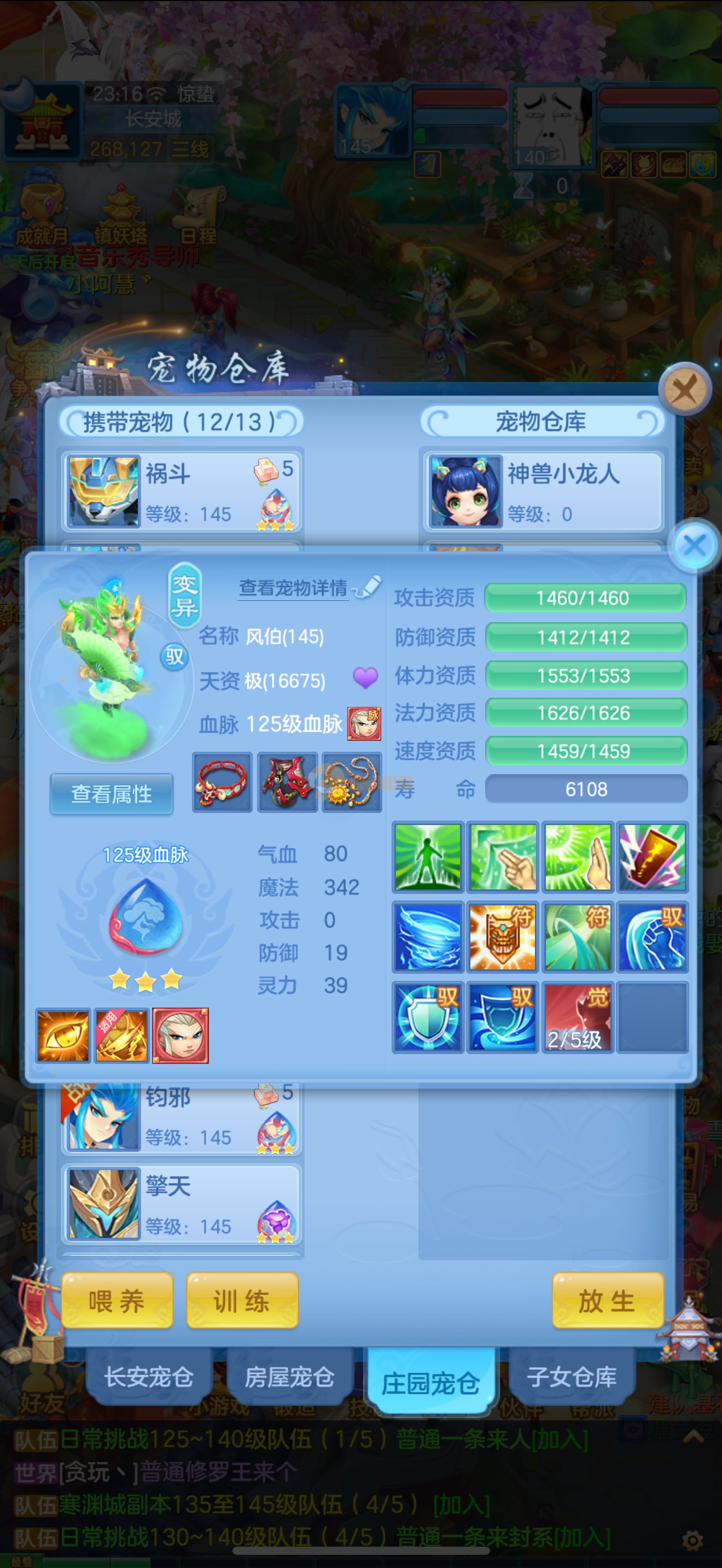Viewport: 722px width, 1568px height.
Task: Switch to 房屋宠仓 tab
Action: [x=290, y=1377]
